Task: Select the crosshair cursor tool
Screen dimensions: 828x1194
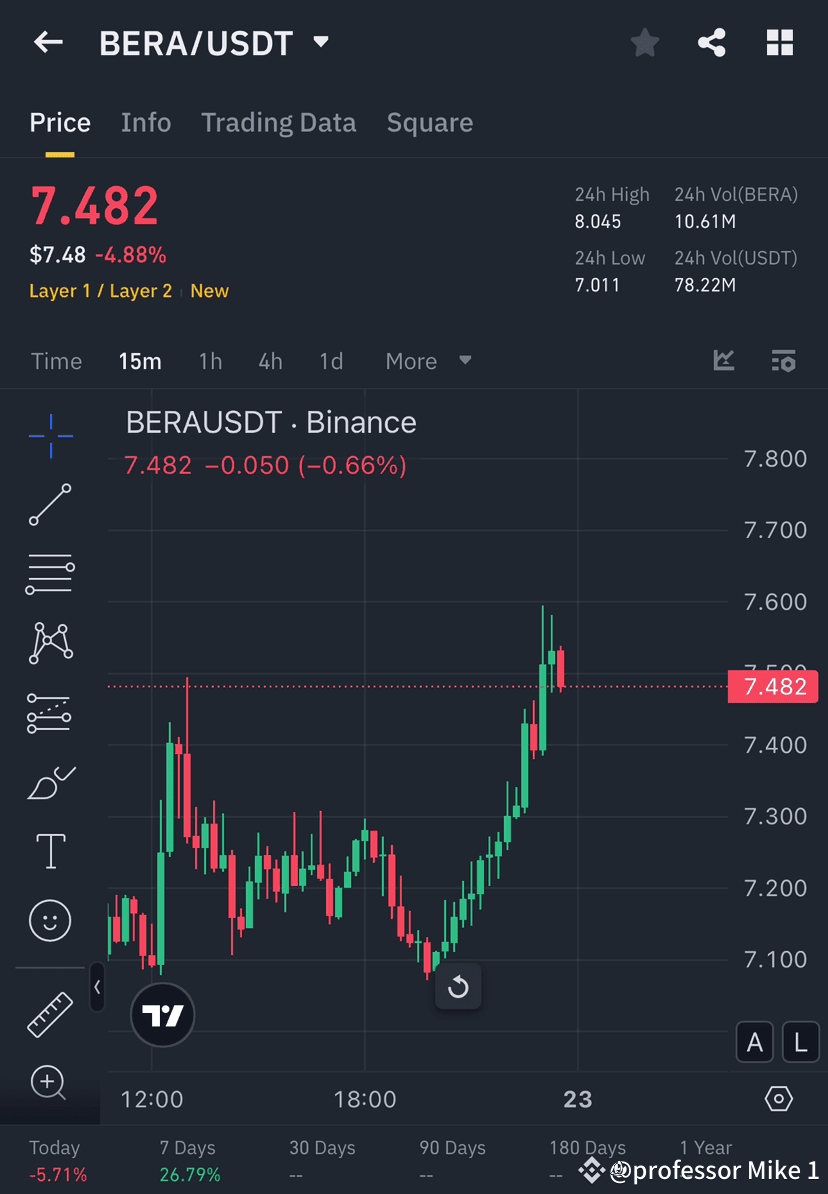Action: point(50,435)
